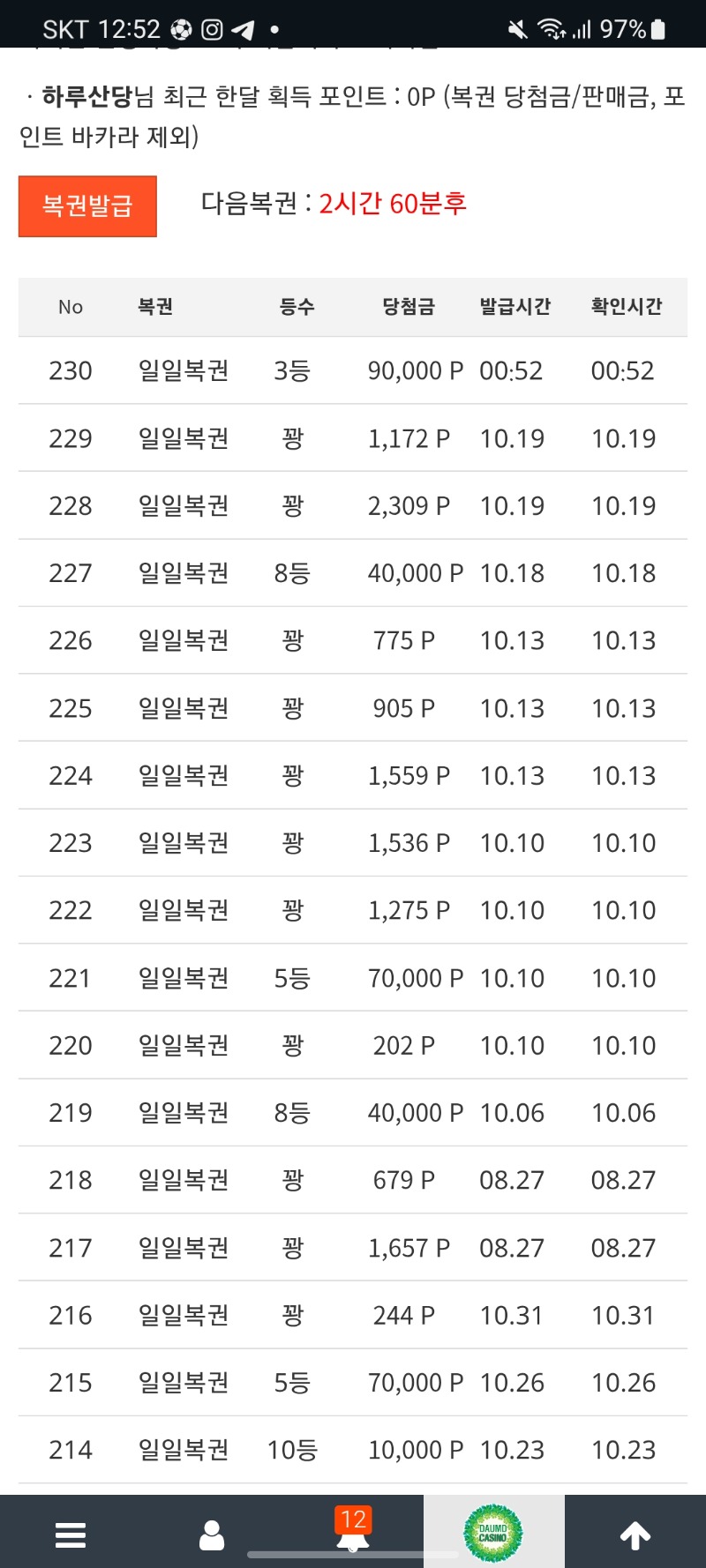Image resolution: width=706 pixels, height=1568 pixels.
Task: Open the hamburger menu
Action: point(71,1534)
